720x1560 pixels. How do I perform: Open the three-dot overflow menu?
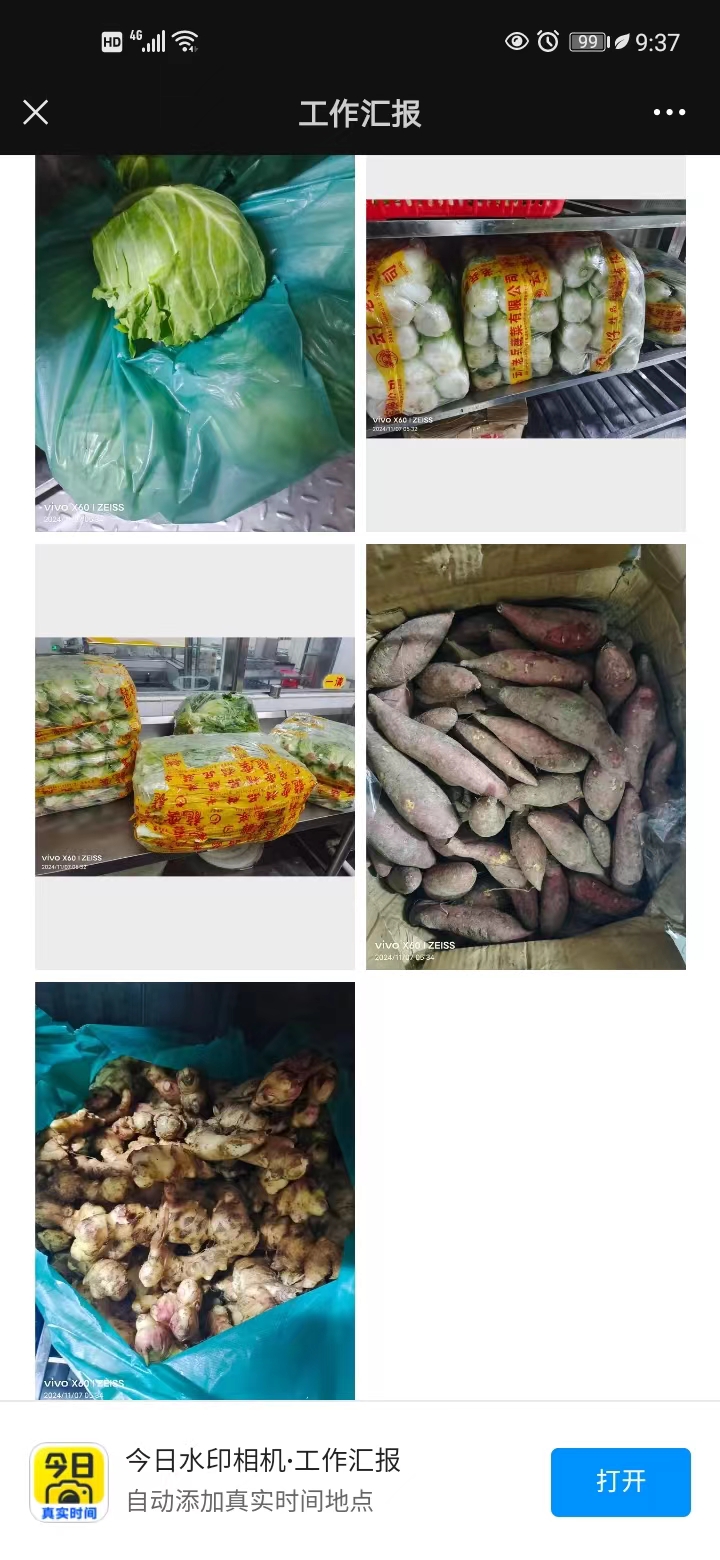pos(669,112)
